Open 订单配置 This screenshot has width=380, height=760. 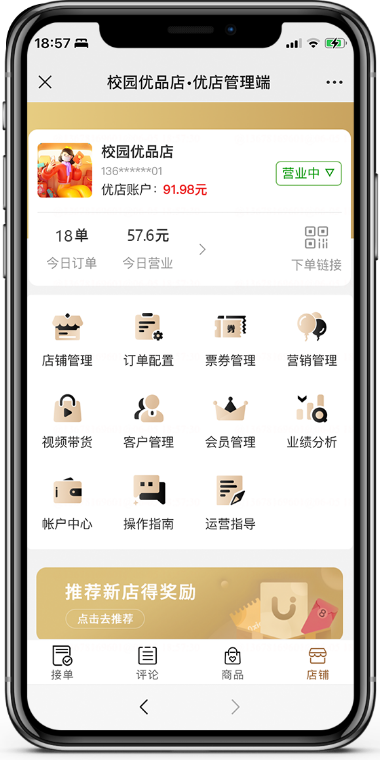(148, 340)
